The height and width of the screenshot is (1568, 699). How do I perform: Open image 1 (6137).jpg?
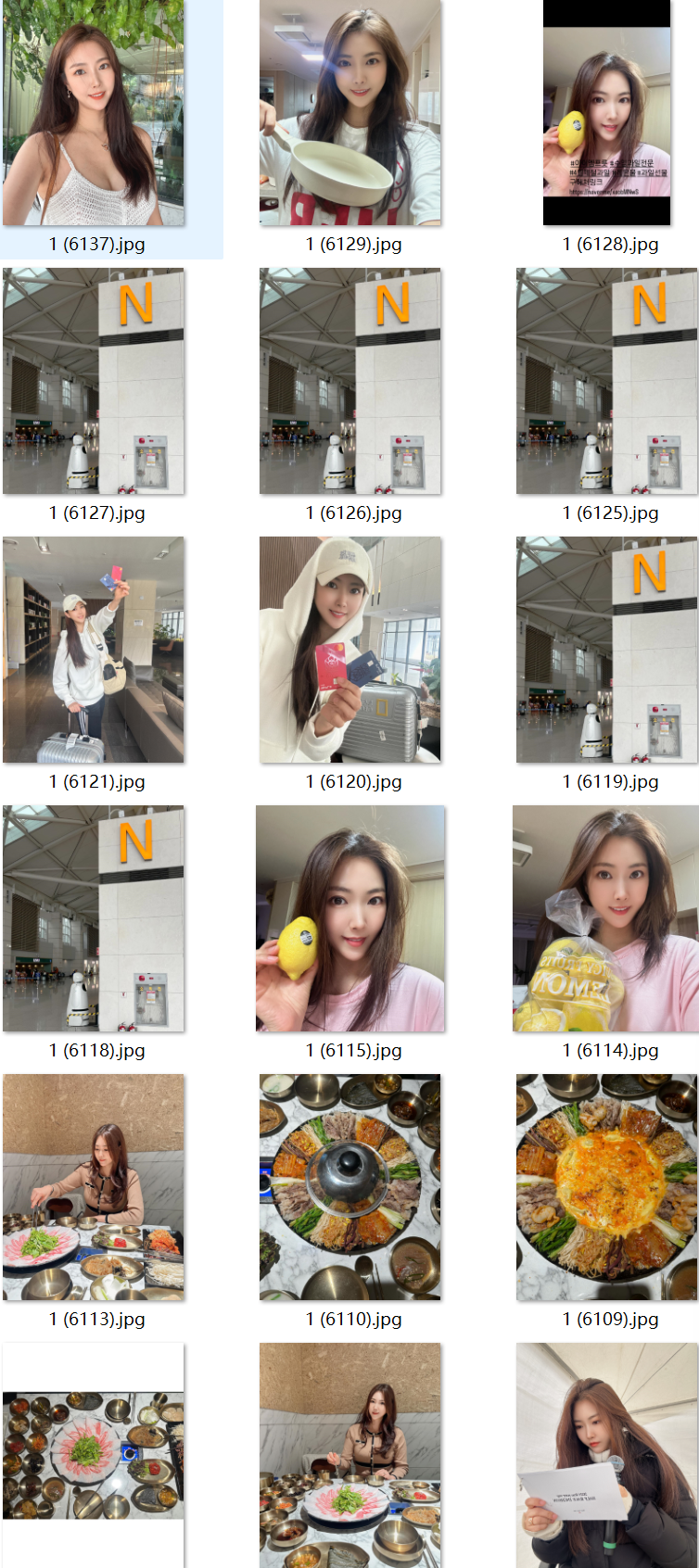pyautogui.click(x=94, y=113)
